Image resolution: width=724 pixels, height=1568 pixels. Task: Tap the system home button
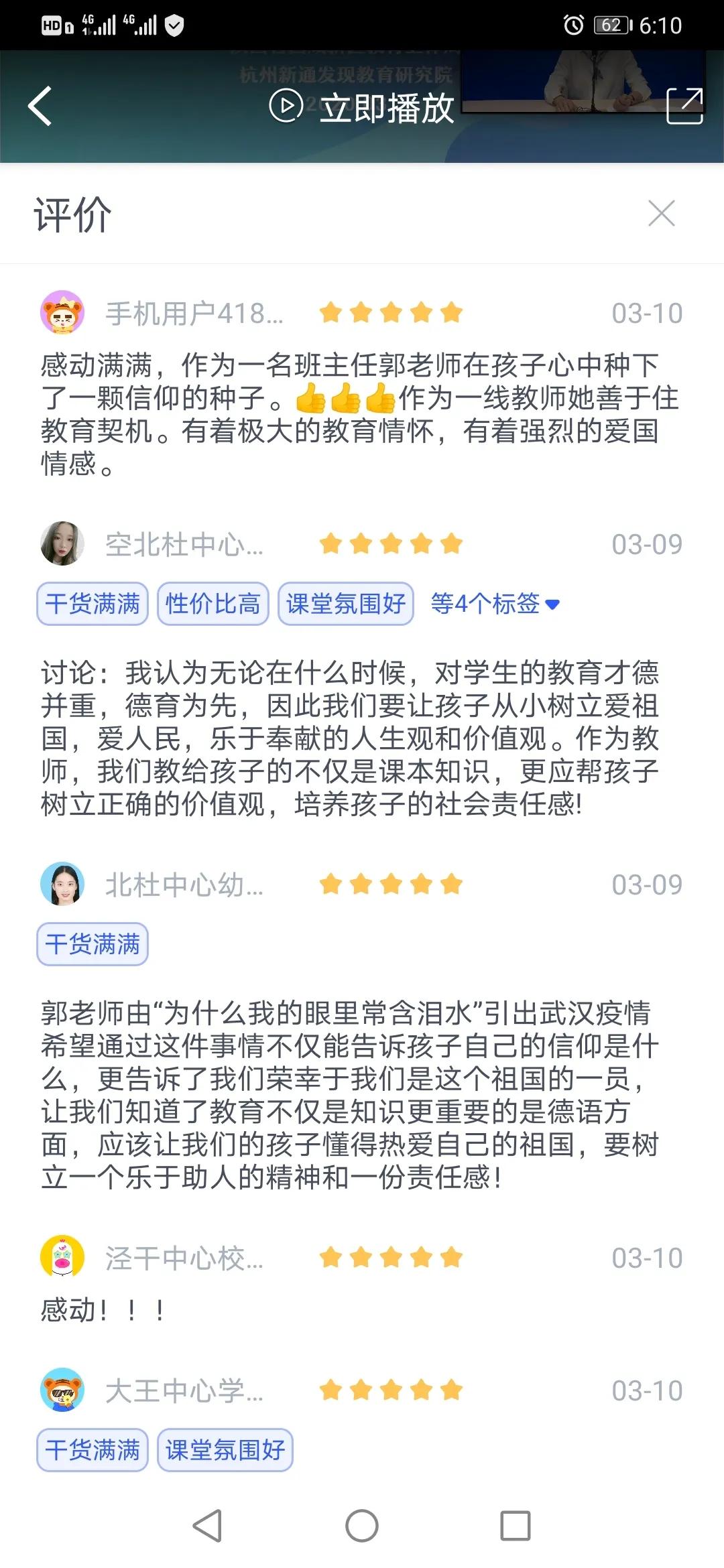(362, 1526)
